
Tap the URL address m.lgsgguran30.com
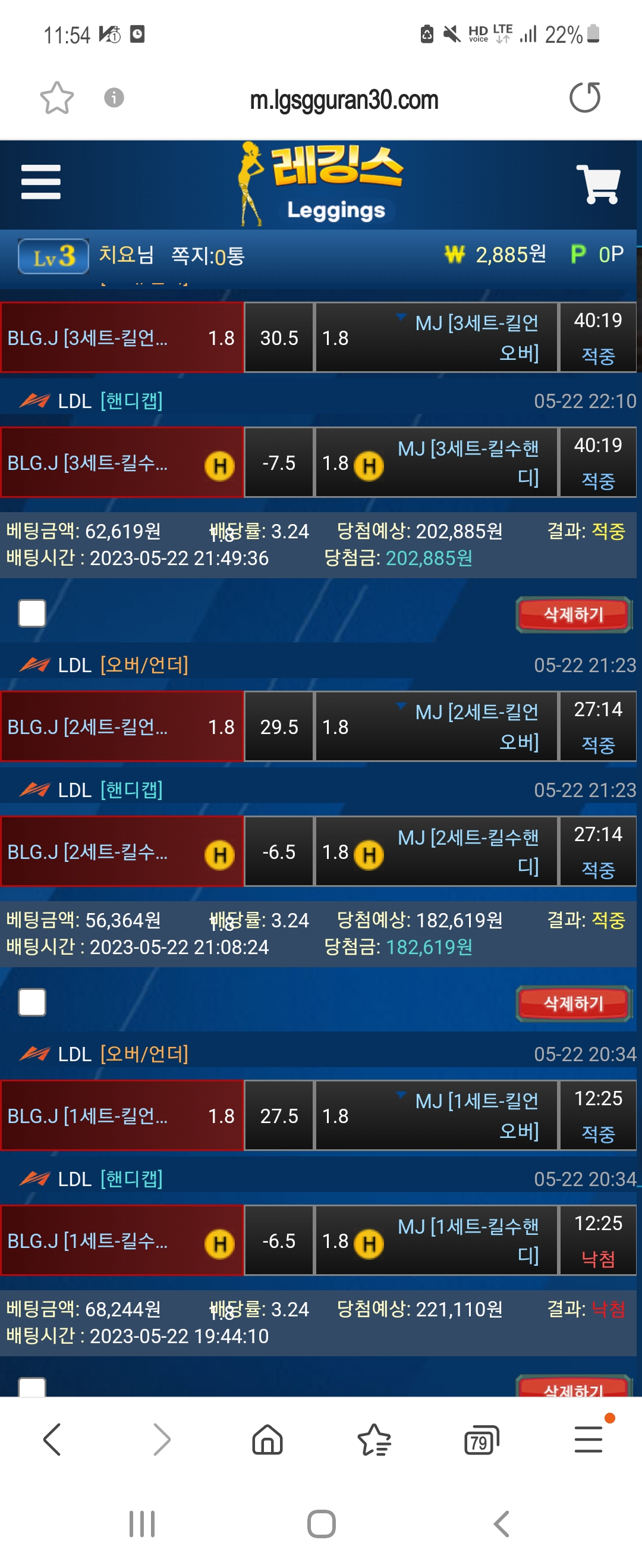coord(344,100)
